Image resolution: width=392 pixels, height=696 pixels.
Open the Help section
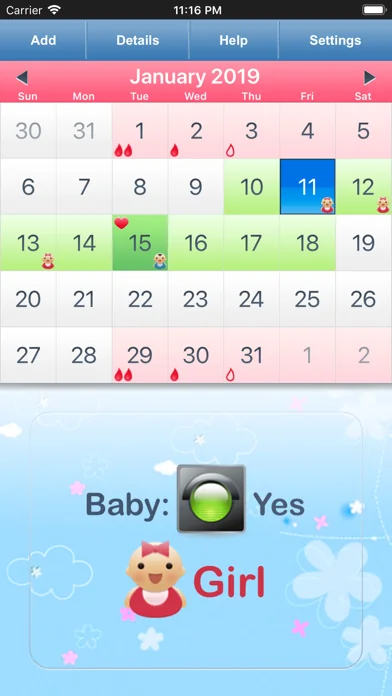[x=234, y=40]
